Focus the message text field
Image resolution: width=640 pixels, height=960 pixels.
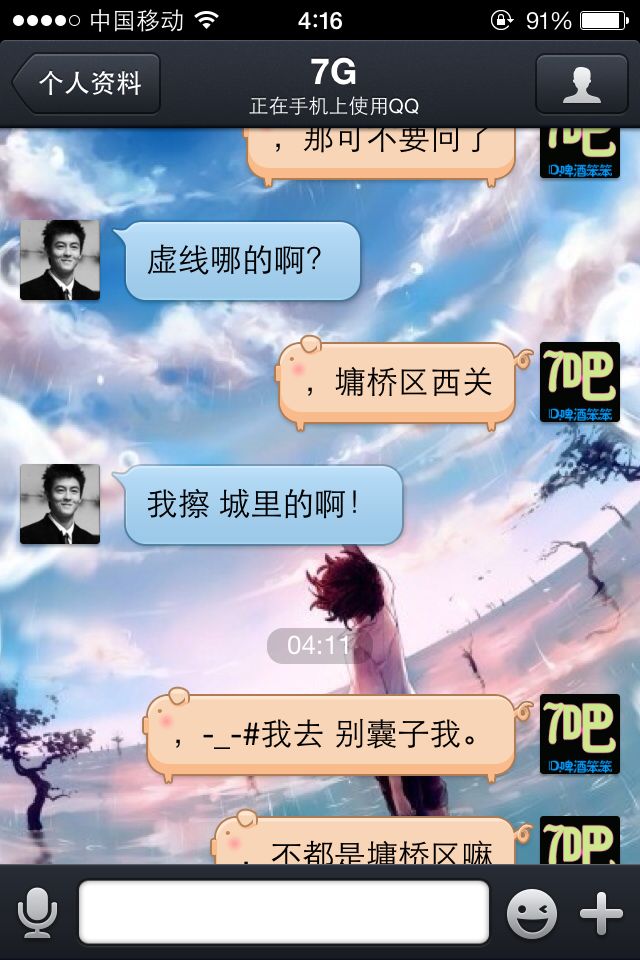coord(284,912)
